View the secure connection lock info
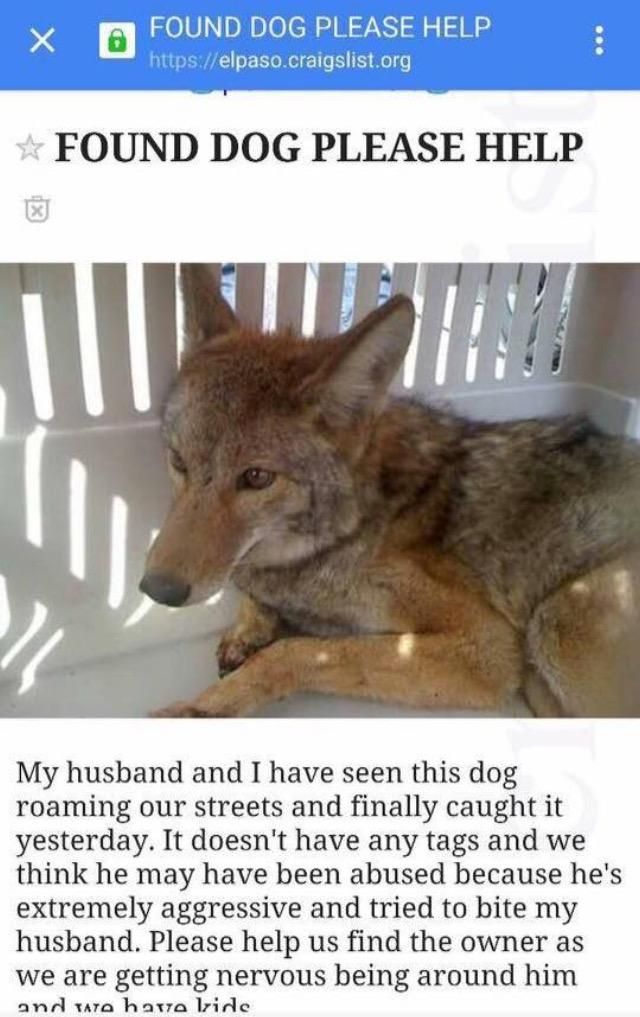 point(117,42)
